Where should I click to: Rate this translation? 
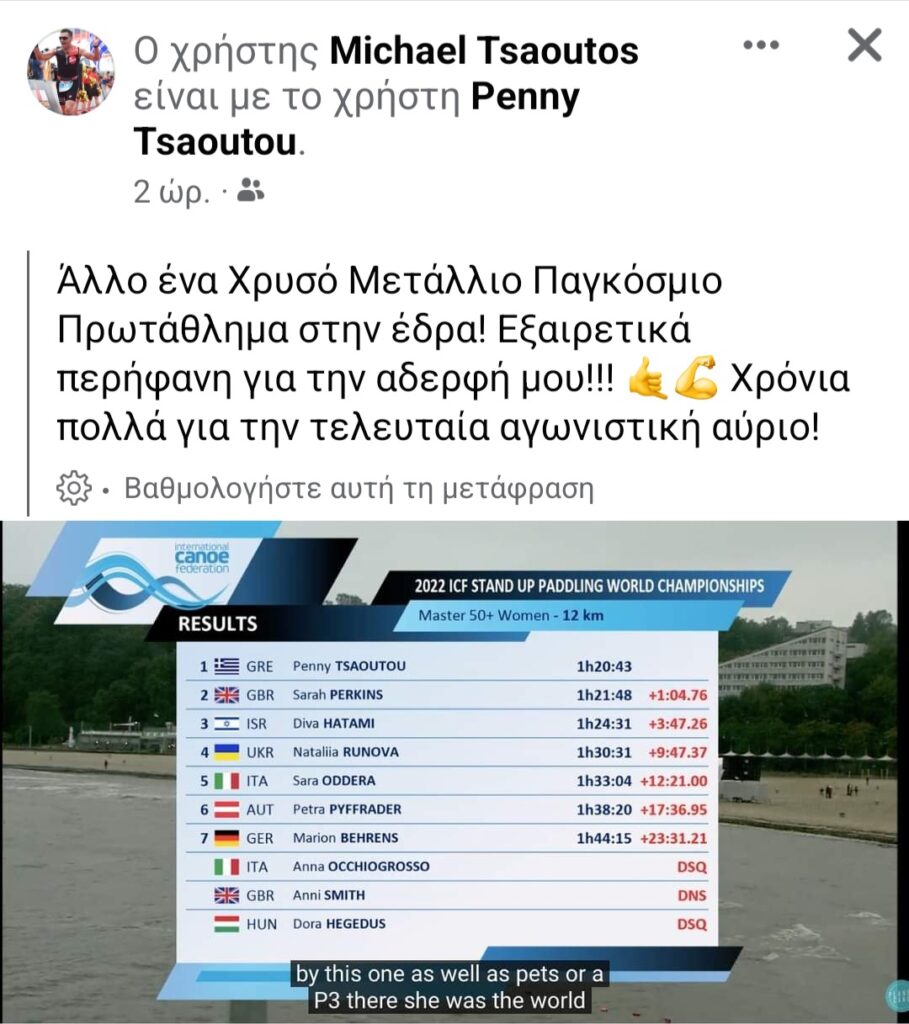click(358, 489)
